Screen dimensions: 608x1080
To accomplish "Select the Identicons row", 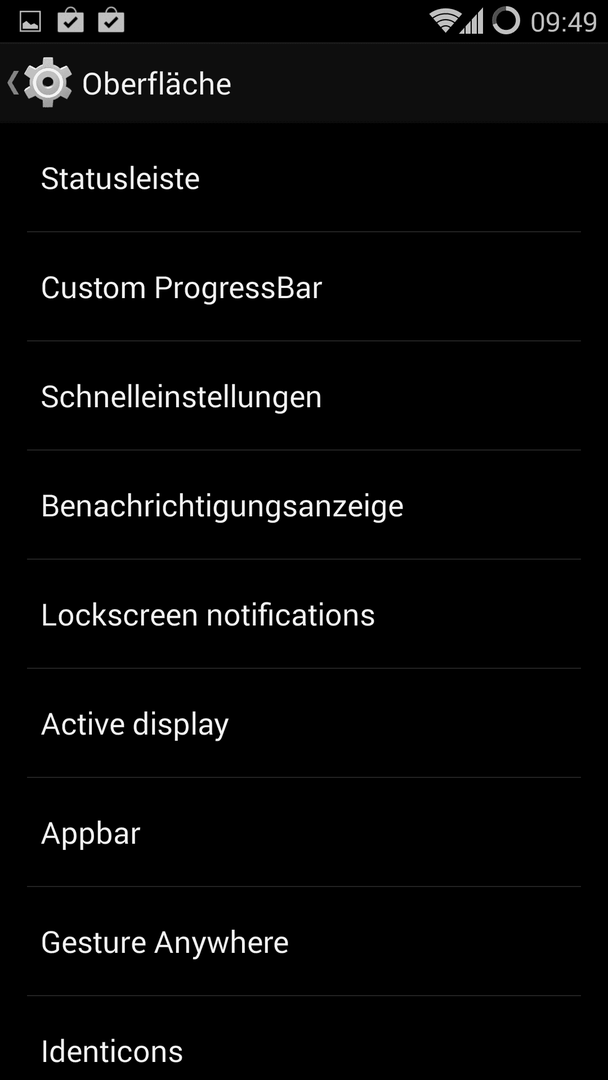I will (304, 1039).
